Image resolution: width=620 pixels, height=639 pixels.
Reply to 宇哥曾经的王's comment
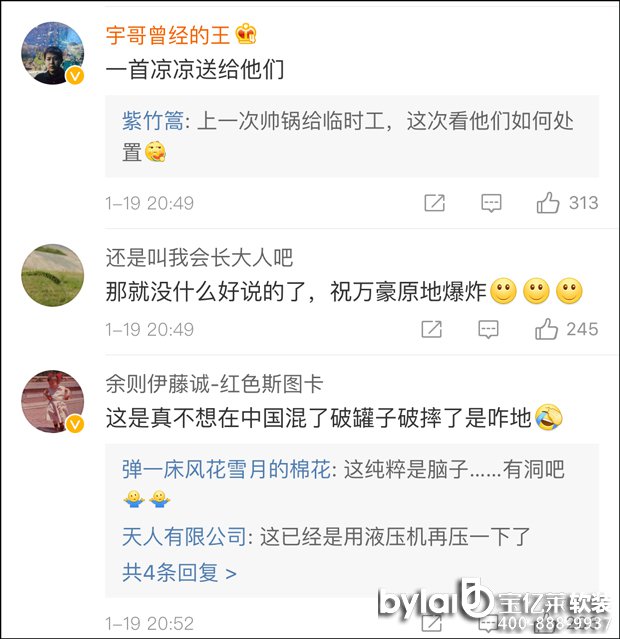point(491,203)
